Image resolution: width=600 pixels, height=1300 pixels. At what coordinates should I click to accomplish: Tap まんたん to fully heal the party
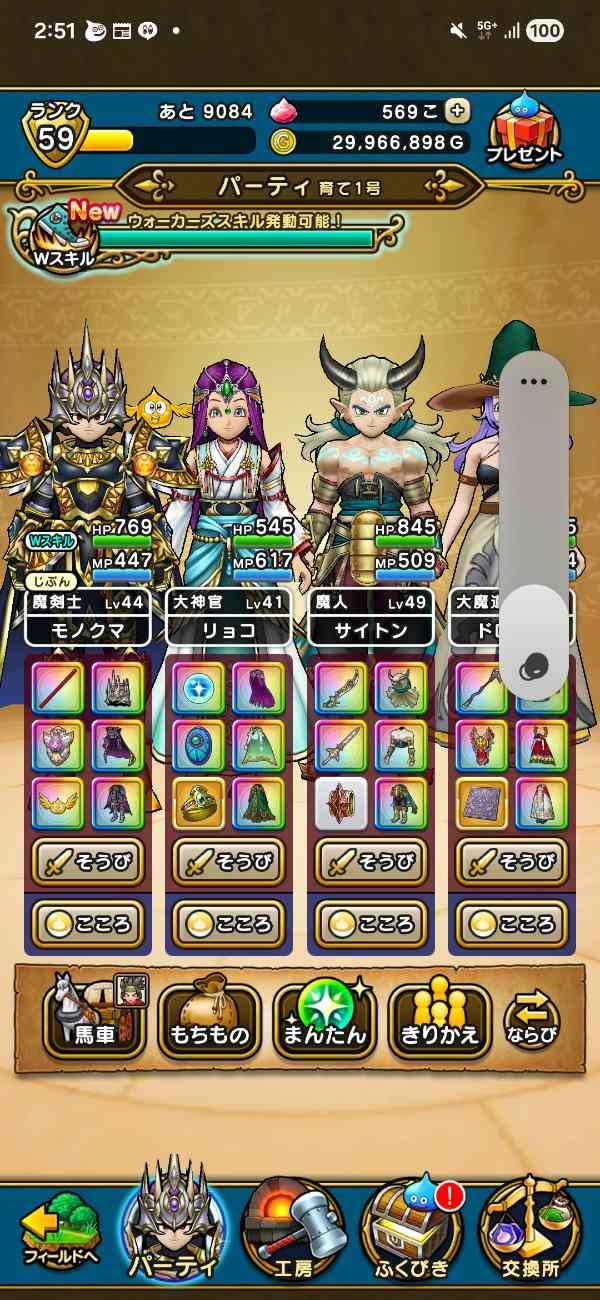click(324, 1020)
